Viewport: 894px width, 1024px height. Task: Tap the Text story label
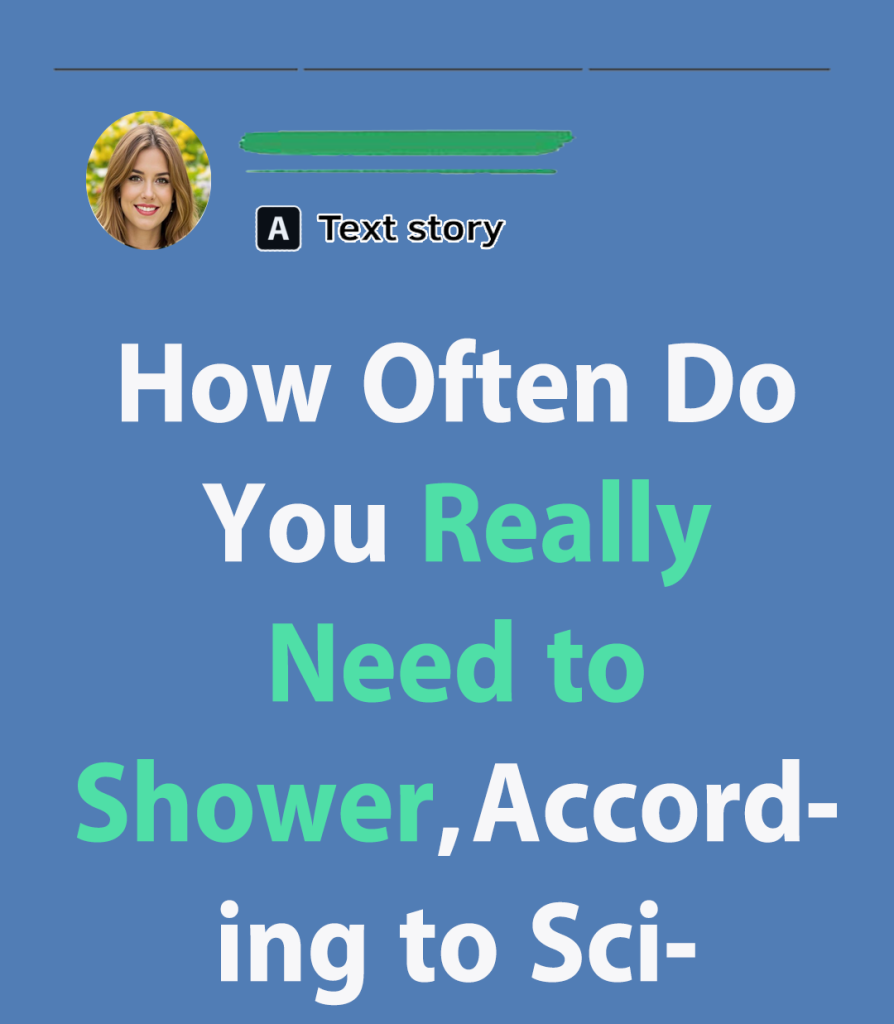click(410, 230)
